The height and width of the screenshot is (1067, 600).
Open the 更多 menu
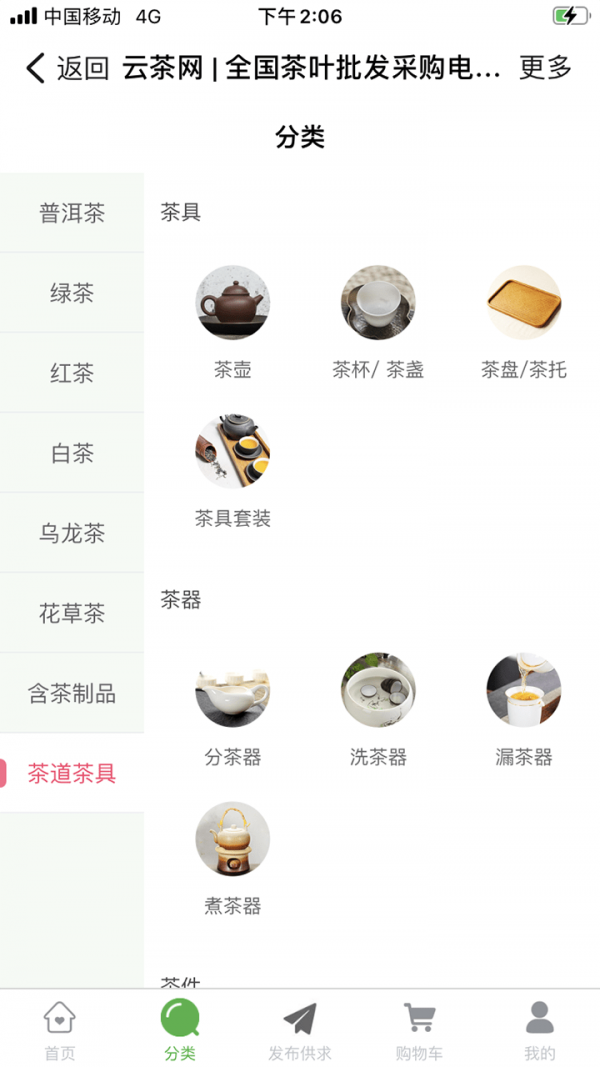[545, 68]
